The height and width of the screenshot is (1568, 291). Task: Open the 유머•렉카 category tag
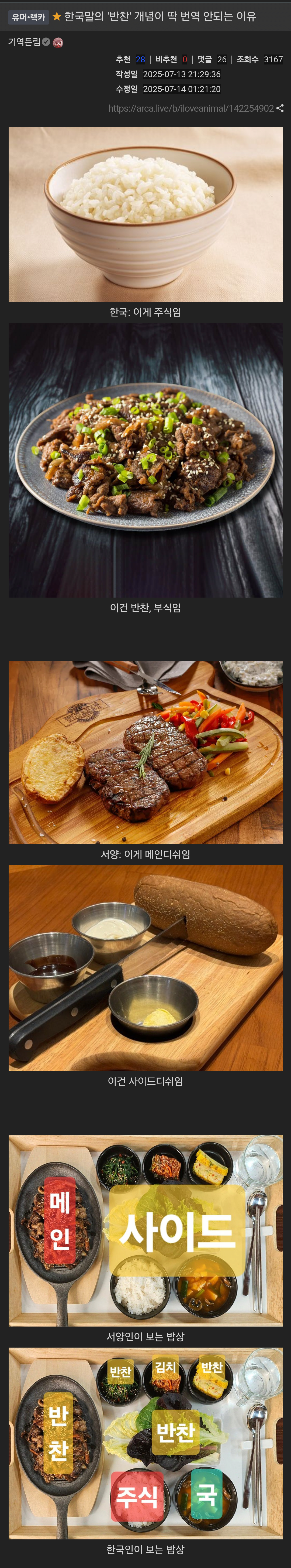click(x=29, y=17)
